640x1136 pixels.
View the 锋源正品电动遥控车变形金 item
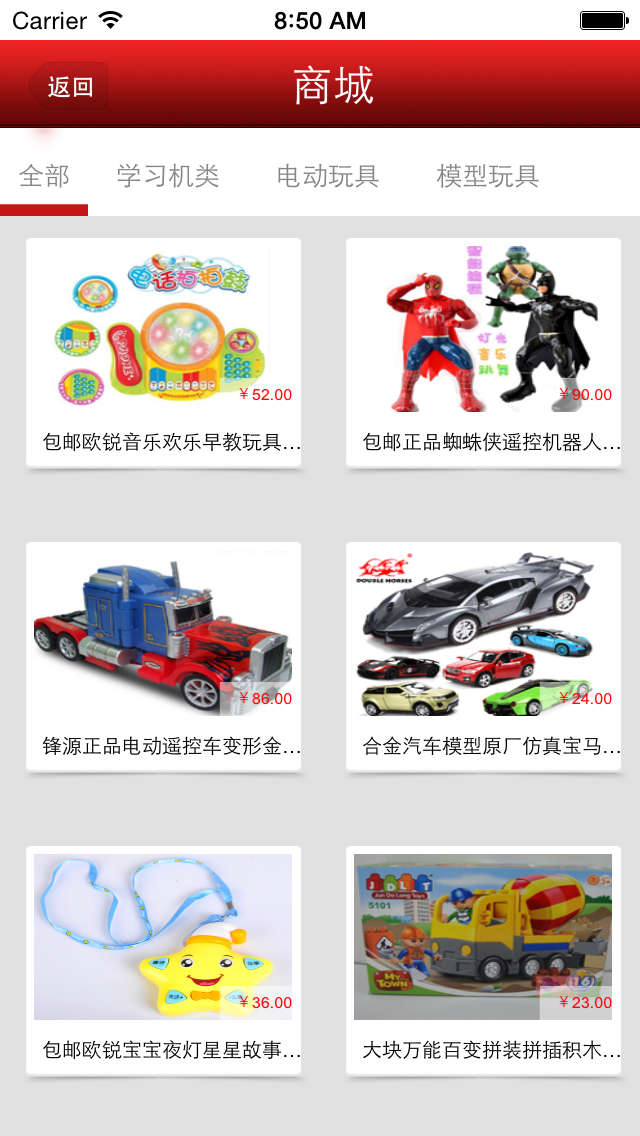(164, 656)
